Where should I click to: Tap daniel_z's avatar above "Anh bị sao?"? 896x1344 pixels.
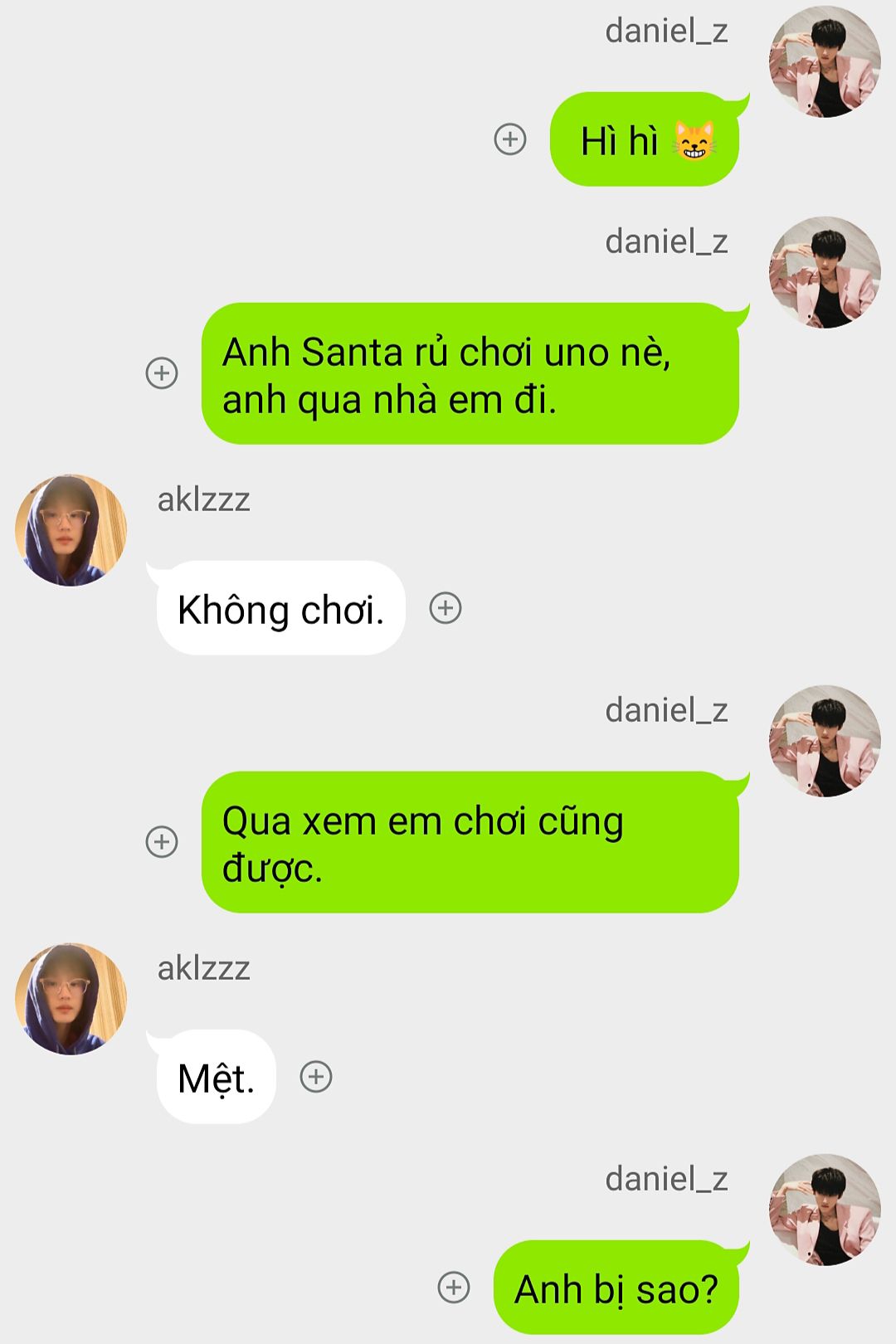click(825, 1210)
